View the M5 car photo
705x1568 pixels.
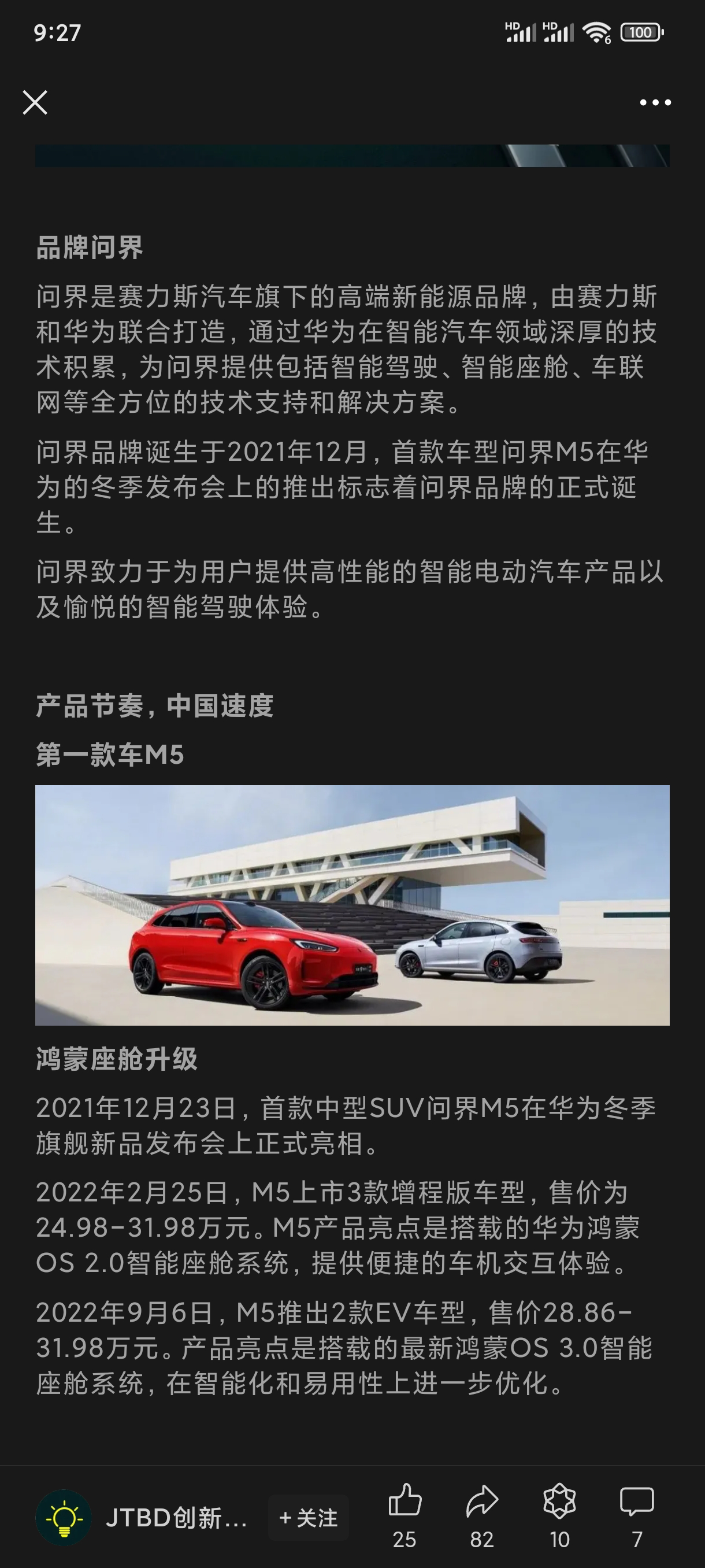pyautogui.click(x=352, y=905)
